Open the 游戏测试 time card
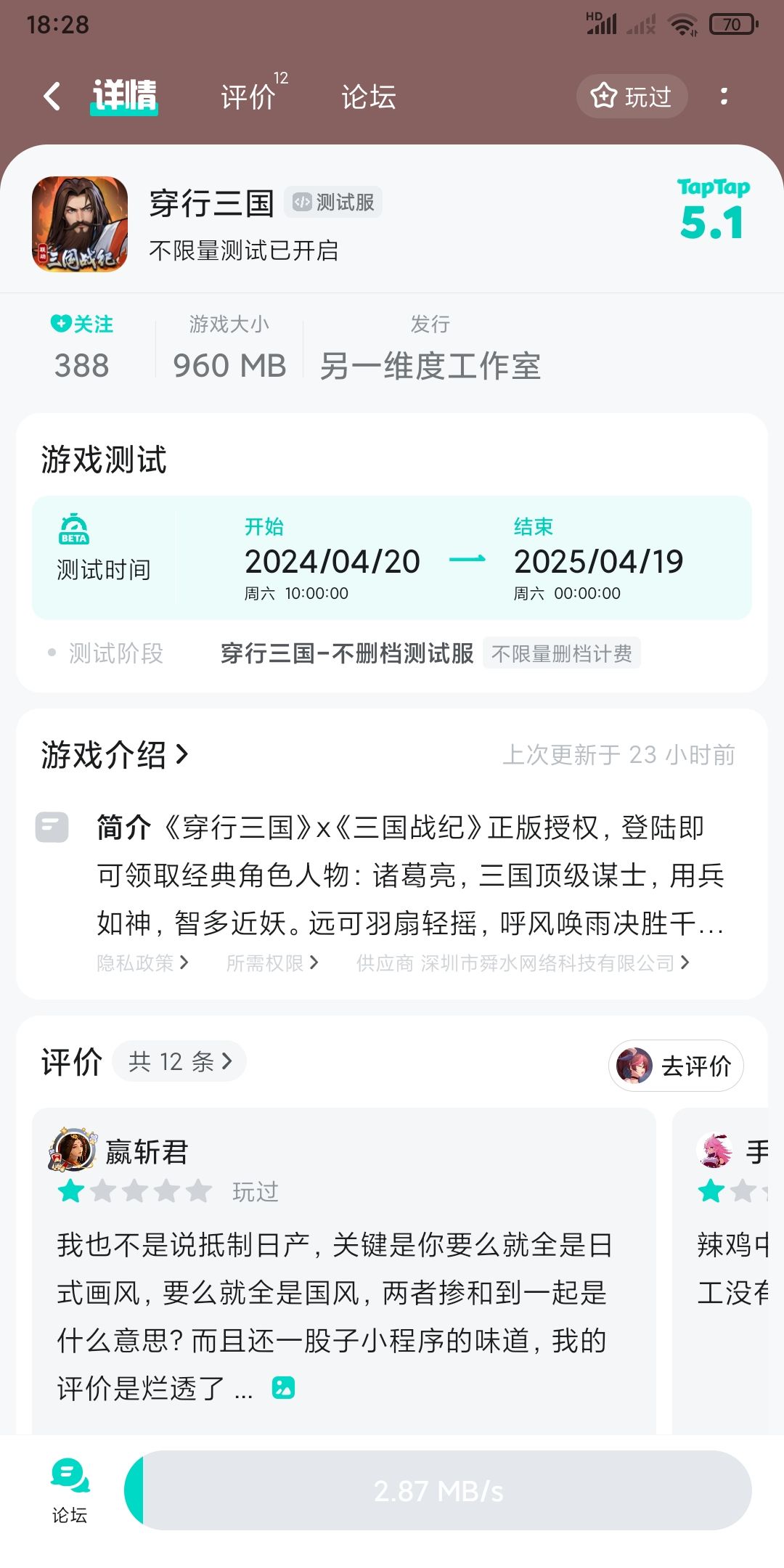Screen dimensions: 784x1568 coord(392,558)
